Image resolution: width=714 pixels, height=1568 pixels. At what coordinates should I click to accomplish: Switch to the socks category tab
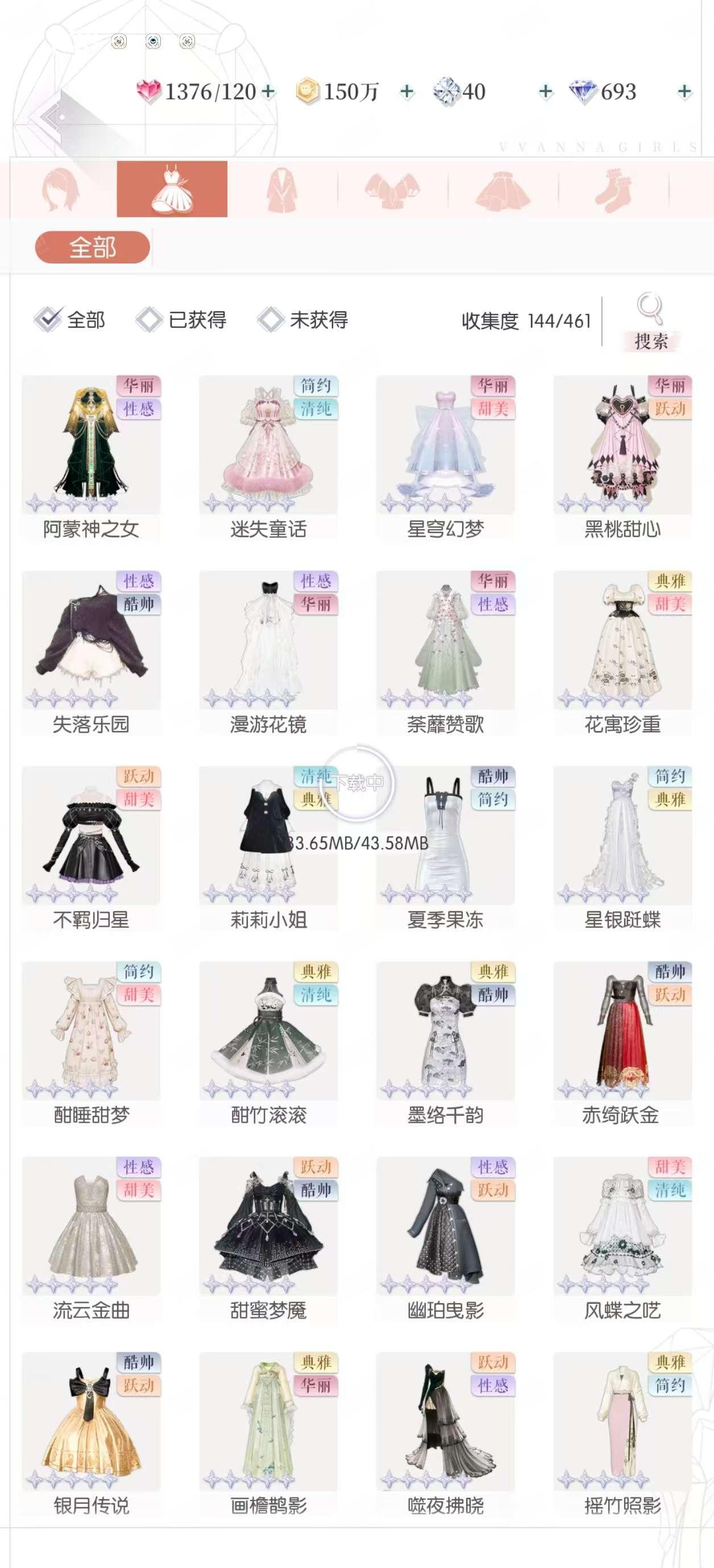point(614,190)
